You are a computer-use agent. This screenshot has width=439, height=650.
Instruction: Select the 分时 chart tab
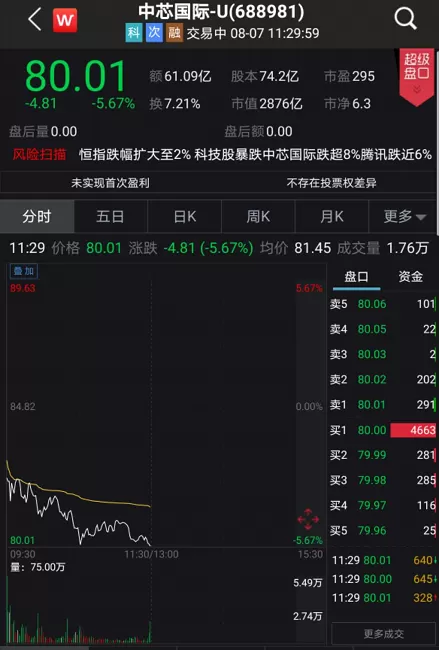37,216
